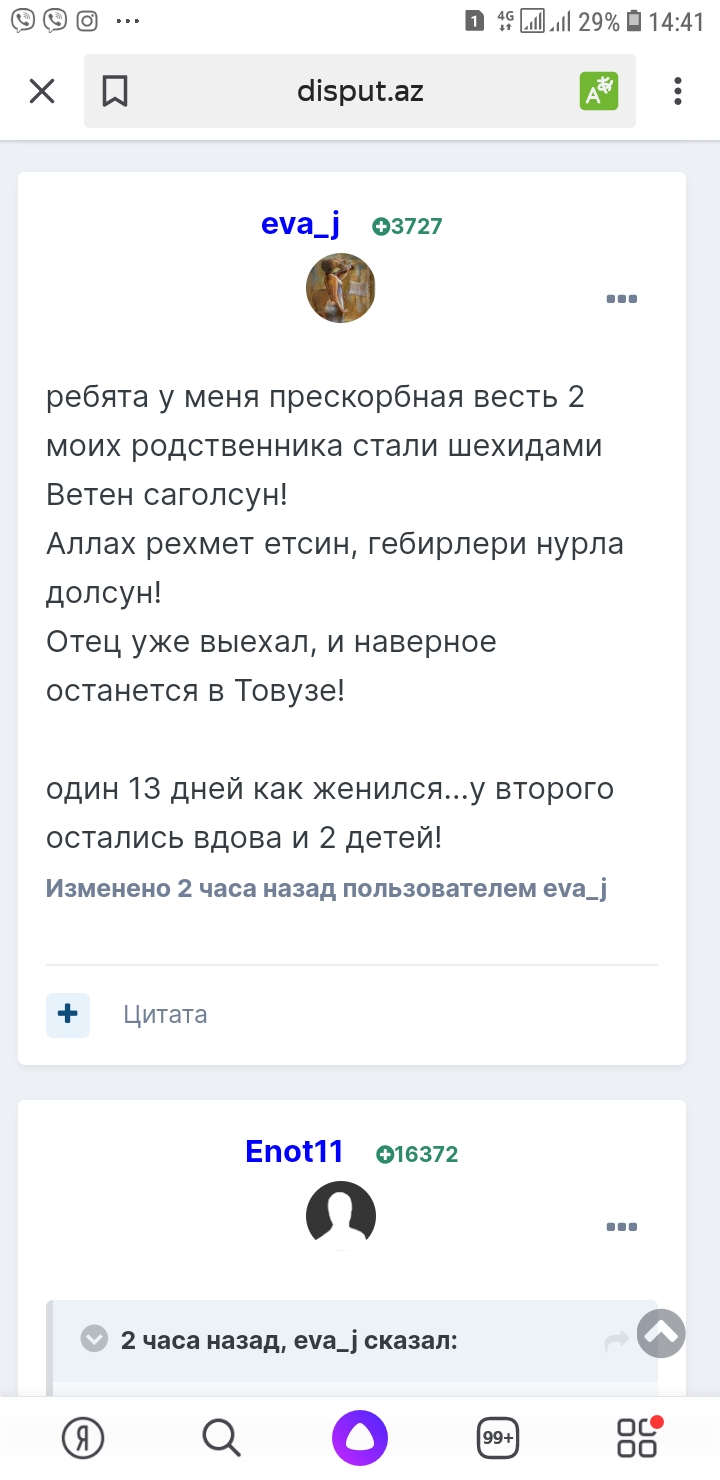This screenshot has width=720, height=1480.
Task: Show the open tabs counter
Action: coord(498,1438)
